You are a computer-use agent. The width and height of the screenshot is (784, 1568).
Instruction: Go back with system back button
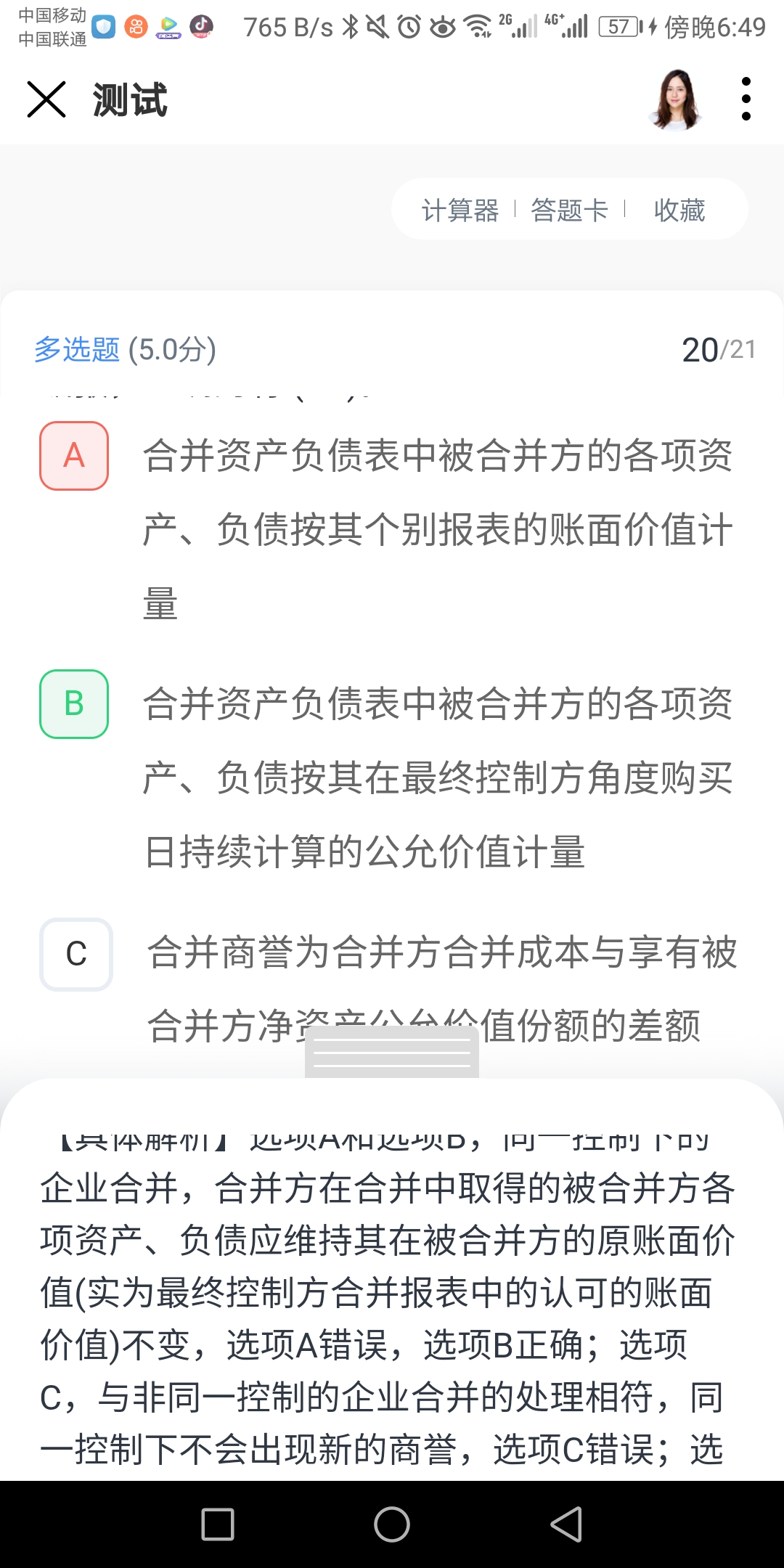point(566,1524)
